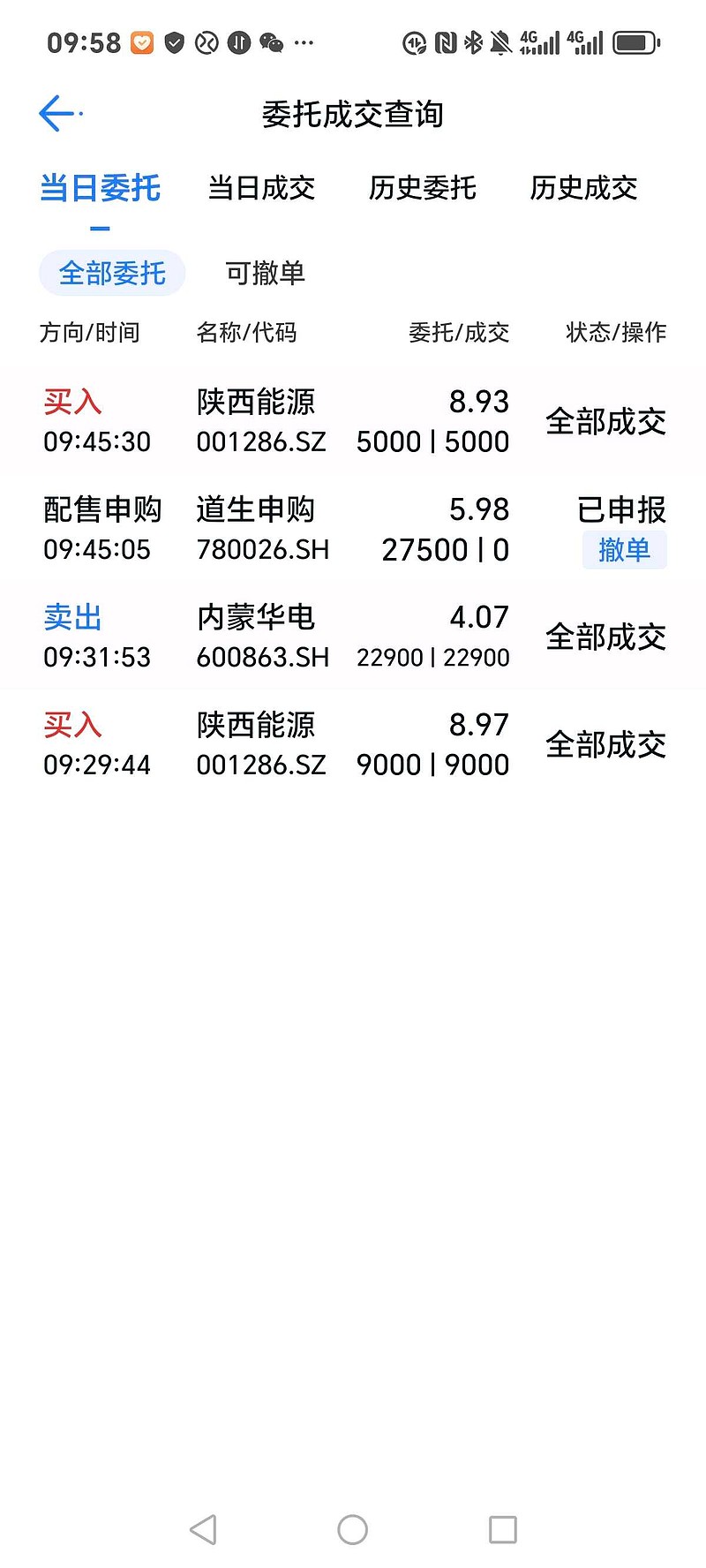This screenshot has height=1568, width=706.
Task: Open the 历史委托 tab
Action: point(422,188)
